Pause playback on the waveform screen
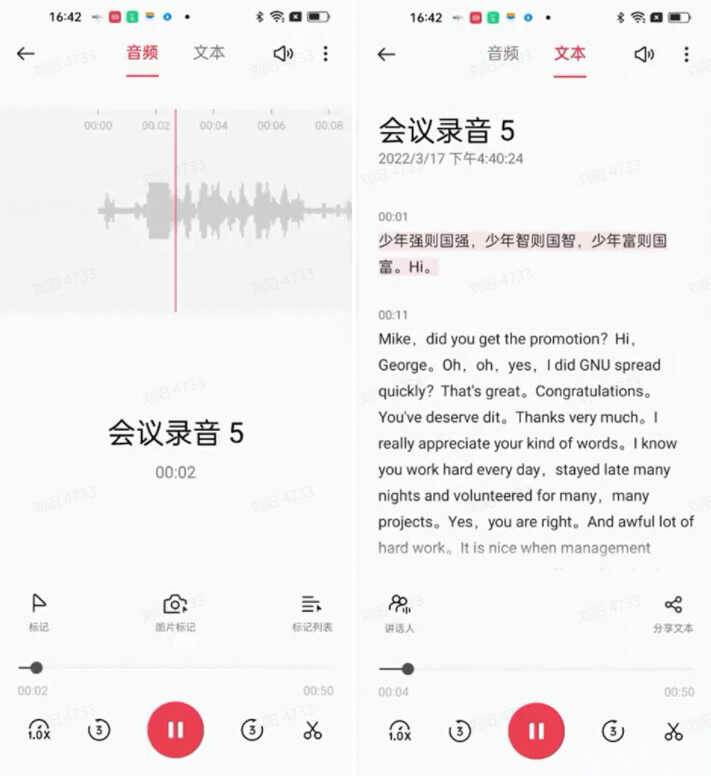Image resolution: width=711 pixels, height=776 pixels. [x=176, y=730]
